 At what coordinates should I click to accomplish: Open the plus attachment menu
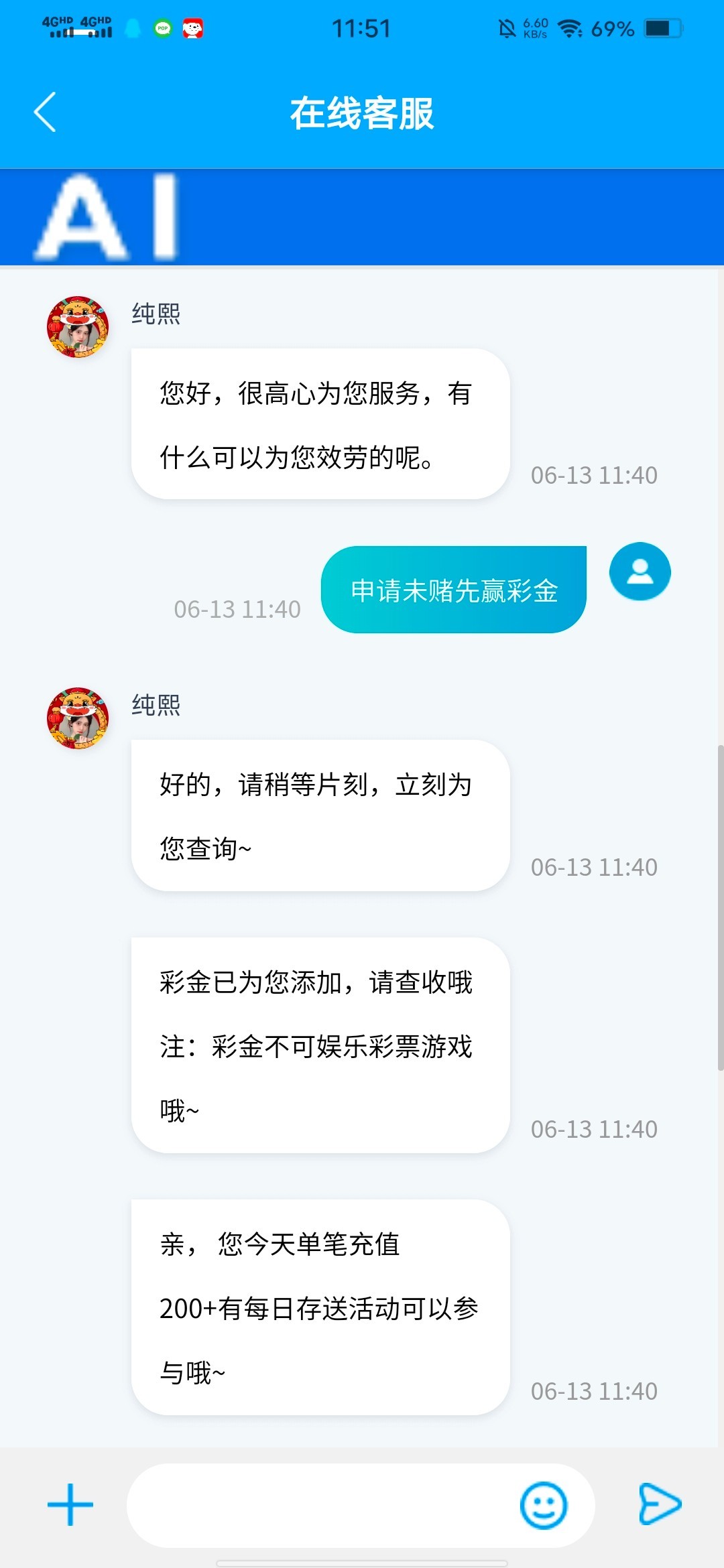click(x=70, y=1504)
